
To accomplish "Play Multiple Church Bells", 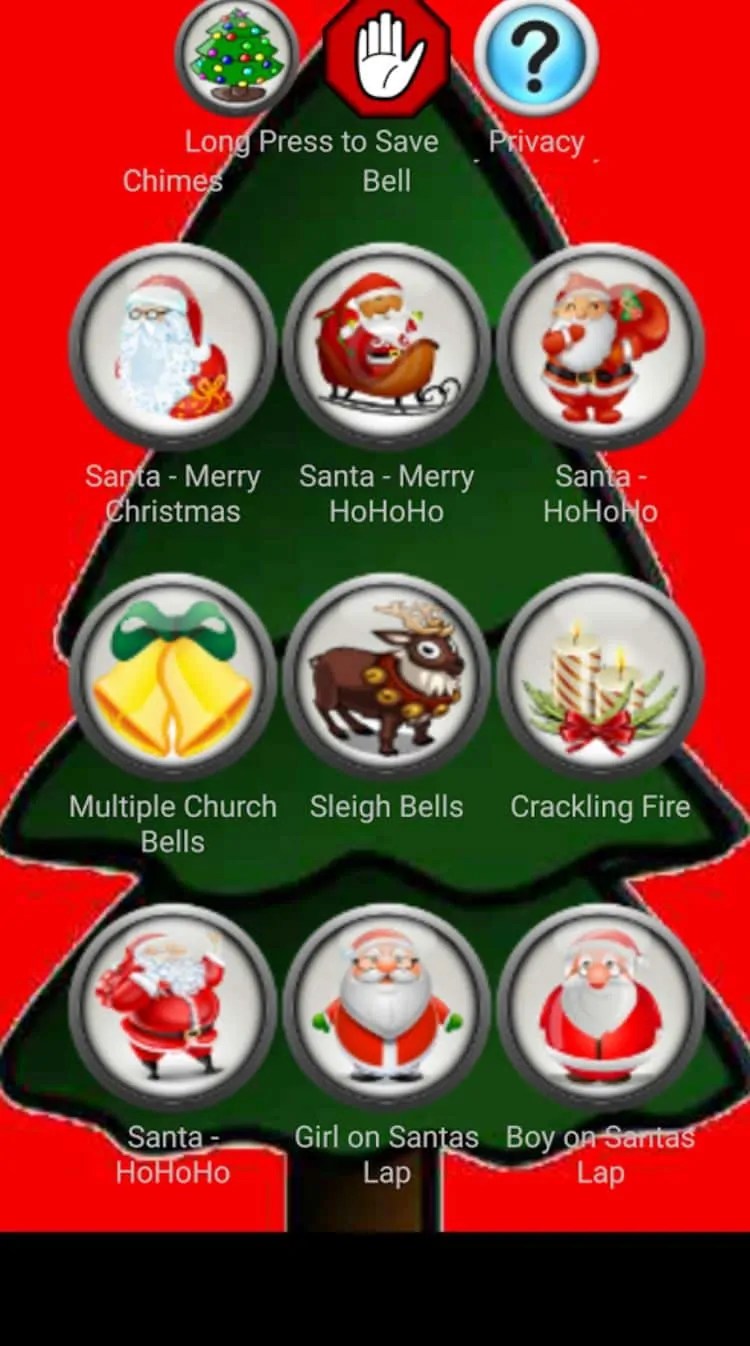I will pyautogui.click(x=173, y=677).
